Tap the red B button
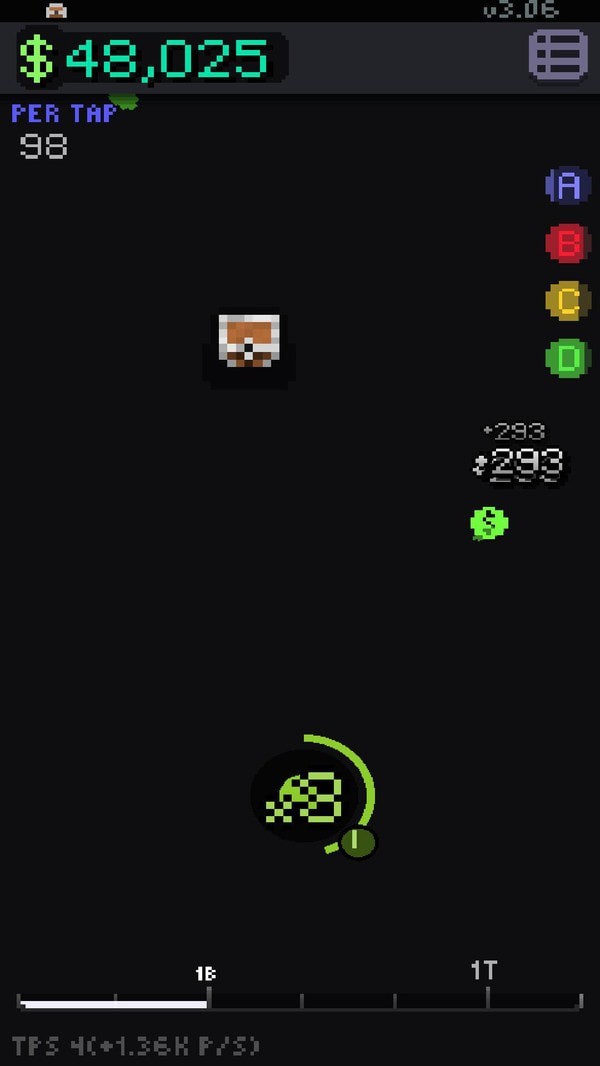This screenshot has width=600, height=1066. [x=567, y=243]
